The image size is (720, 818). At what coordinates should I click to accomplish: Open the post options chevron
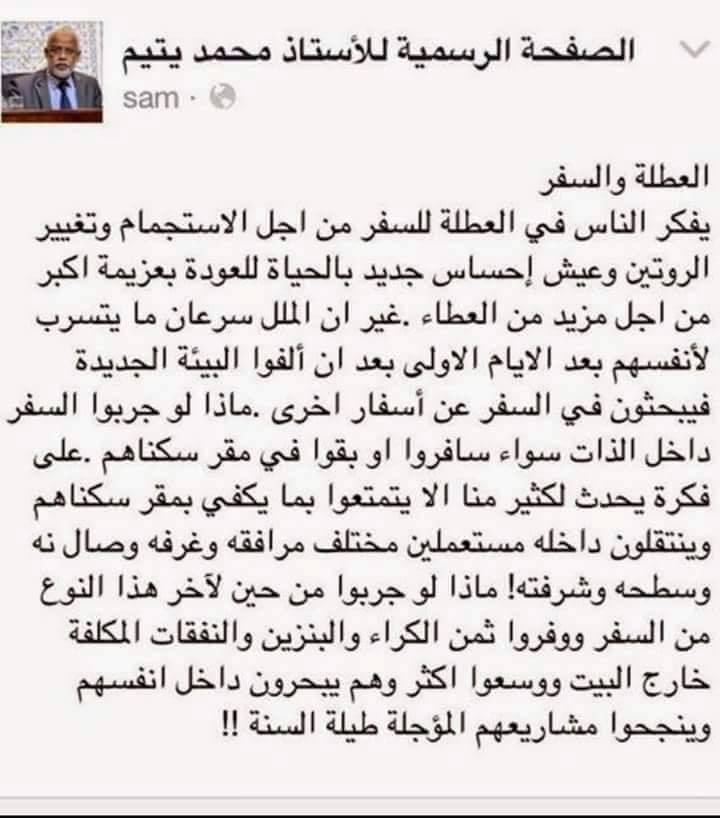692,49
